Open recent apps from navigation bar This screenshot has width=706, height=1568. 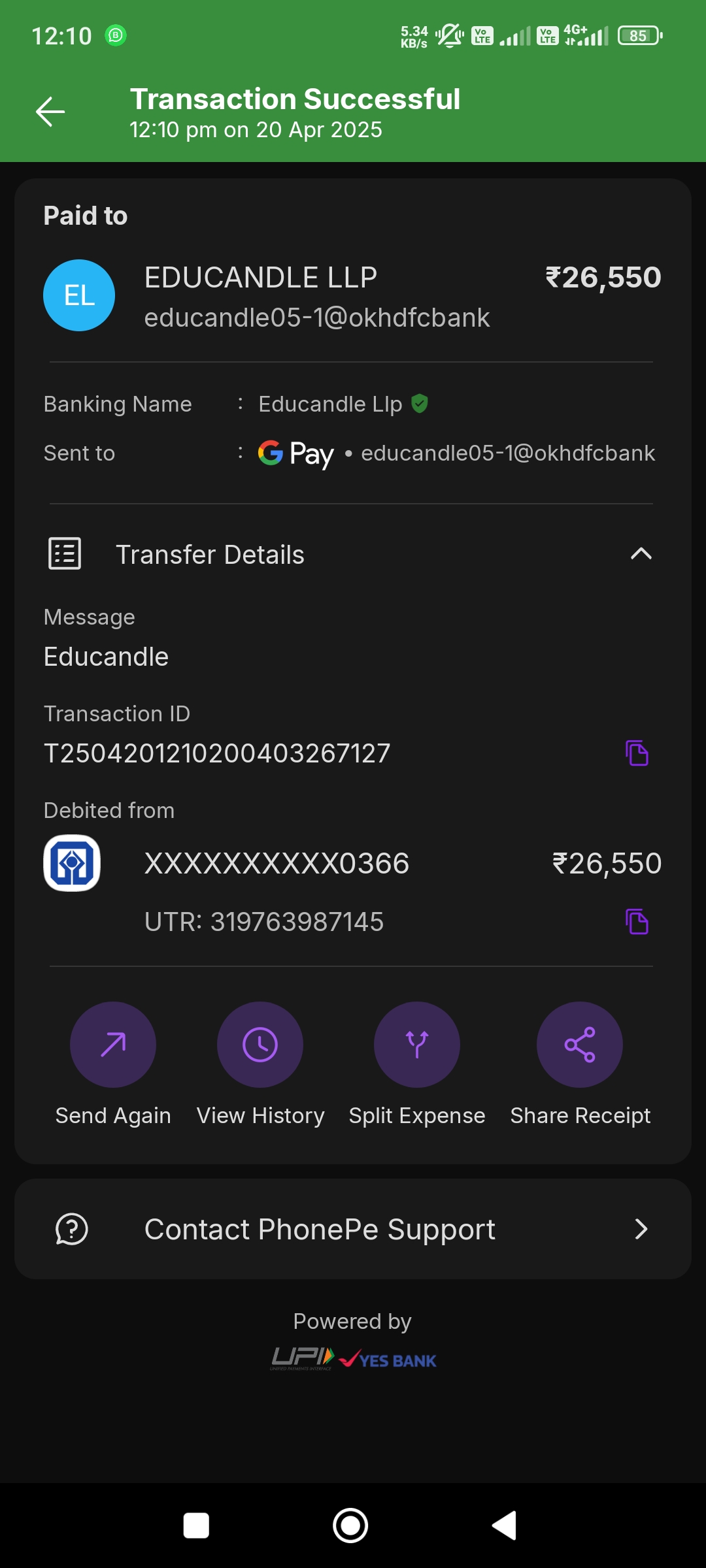point(196,1526)
